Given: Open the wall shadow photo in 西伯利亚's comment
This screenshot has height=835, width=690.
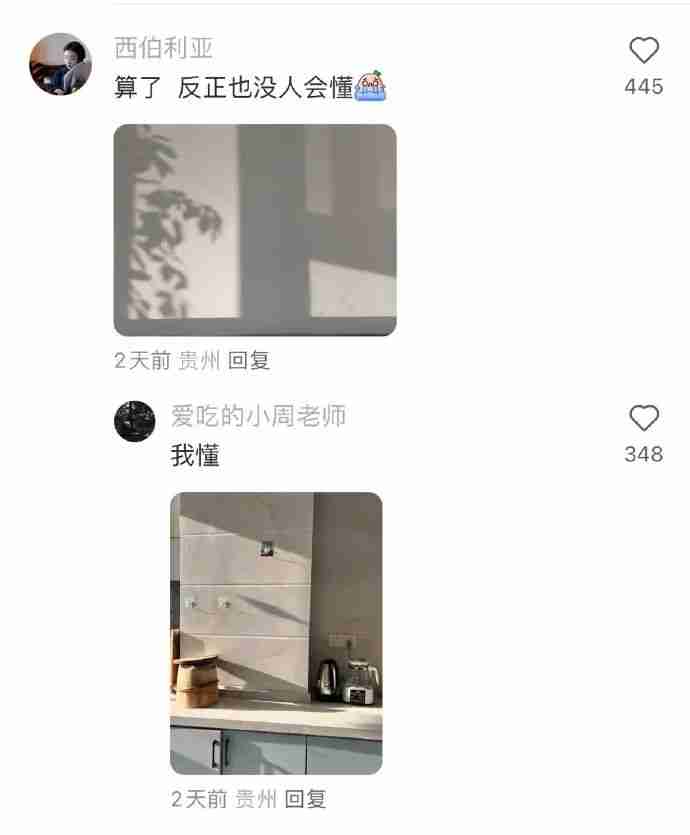Looking at the screenshot, I should (x=255, y=230).
